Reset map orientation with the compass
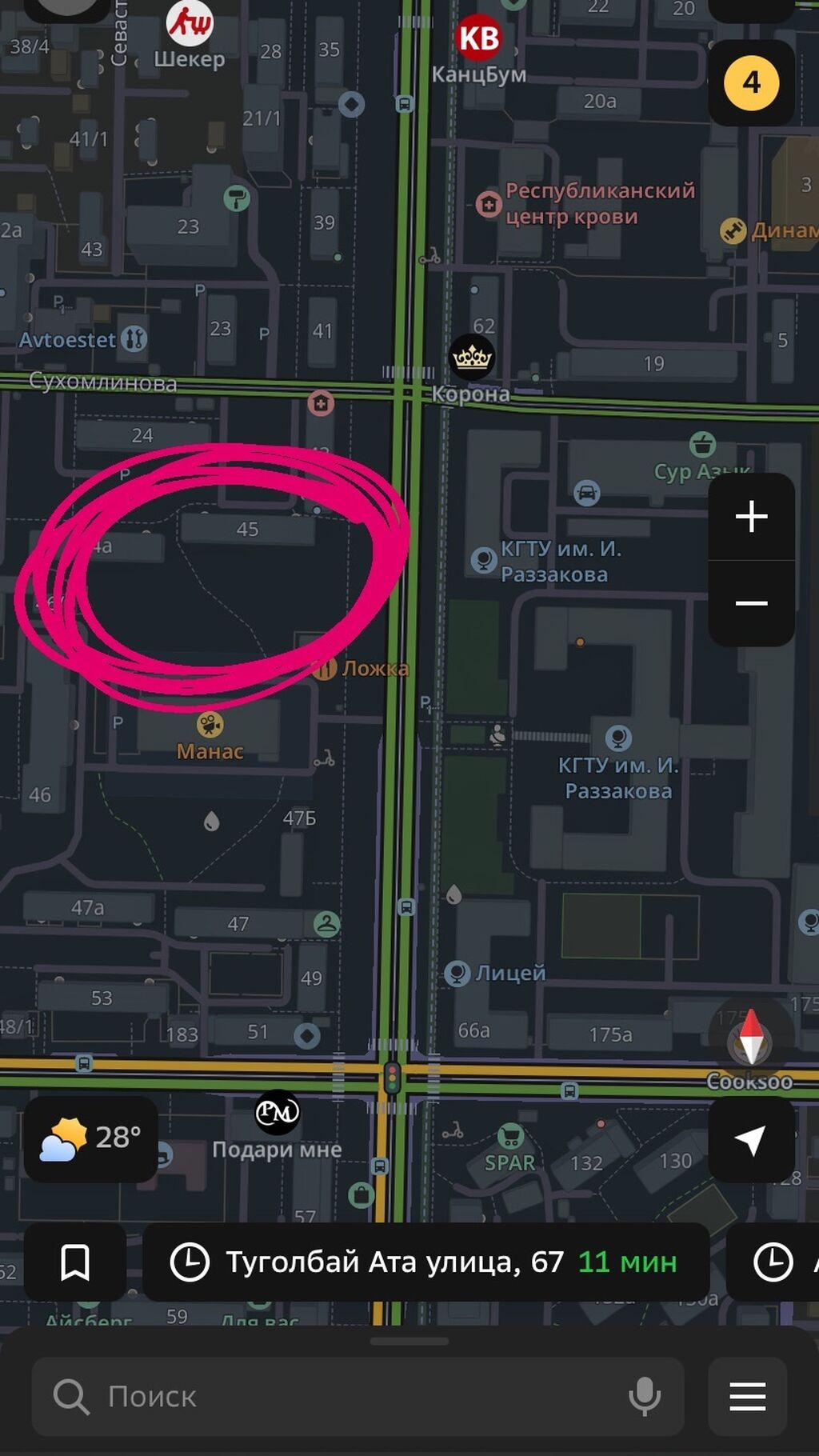Viewport: 819px width, 1456px height. [x=750, y=1038]
